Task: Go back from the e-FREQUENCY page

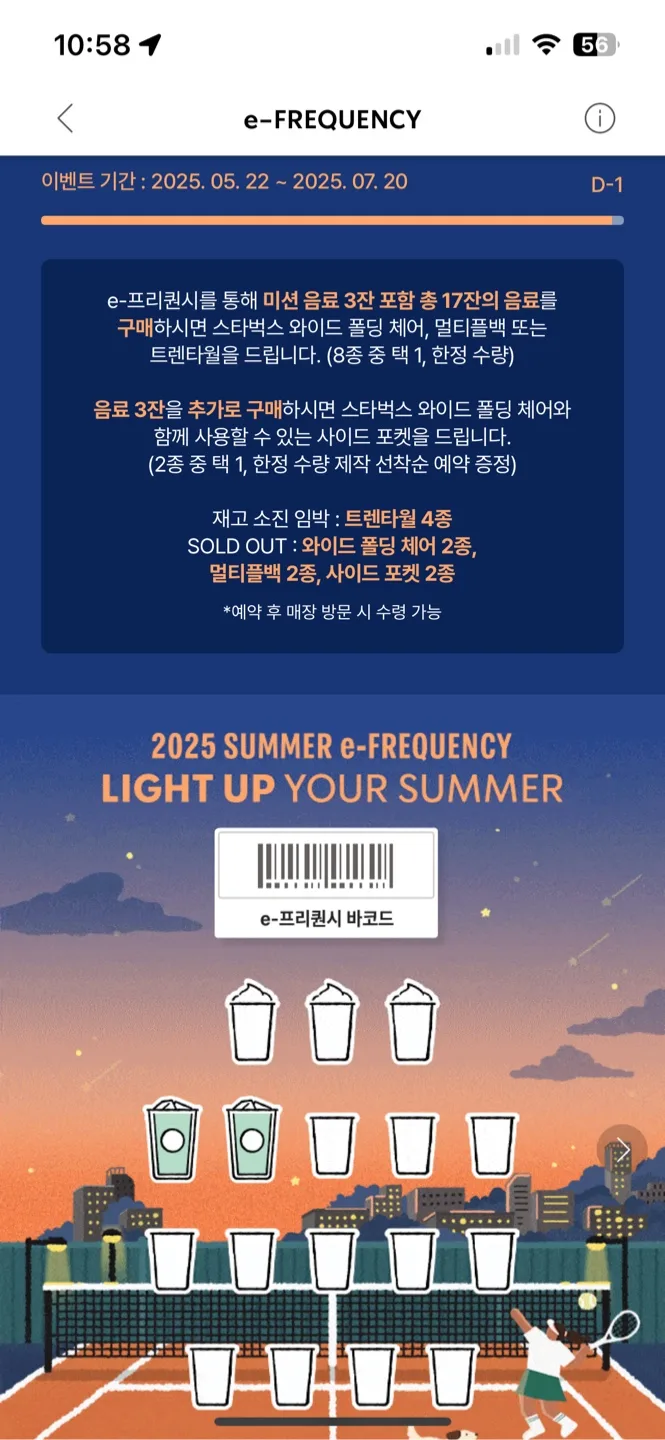Action: (x=65, y=119)
